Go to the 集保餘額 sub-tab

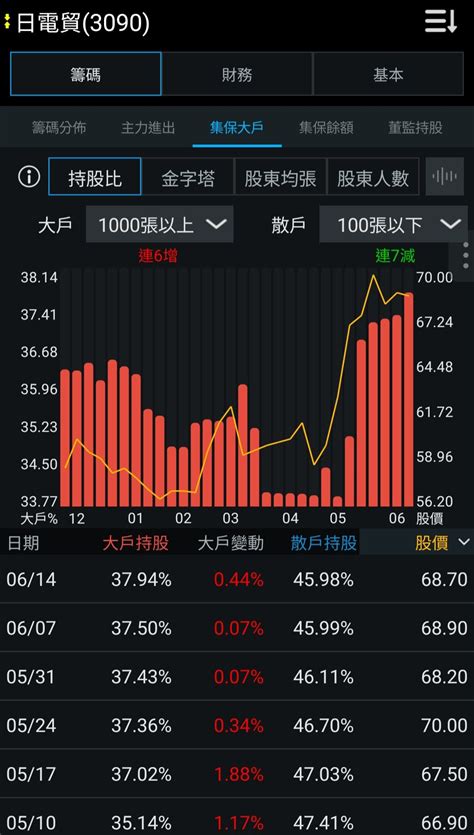tap(326, 128)
